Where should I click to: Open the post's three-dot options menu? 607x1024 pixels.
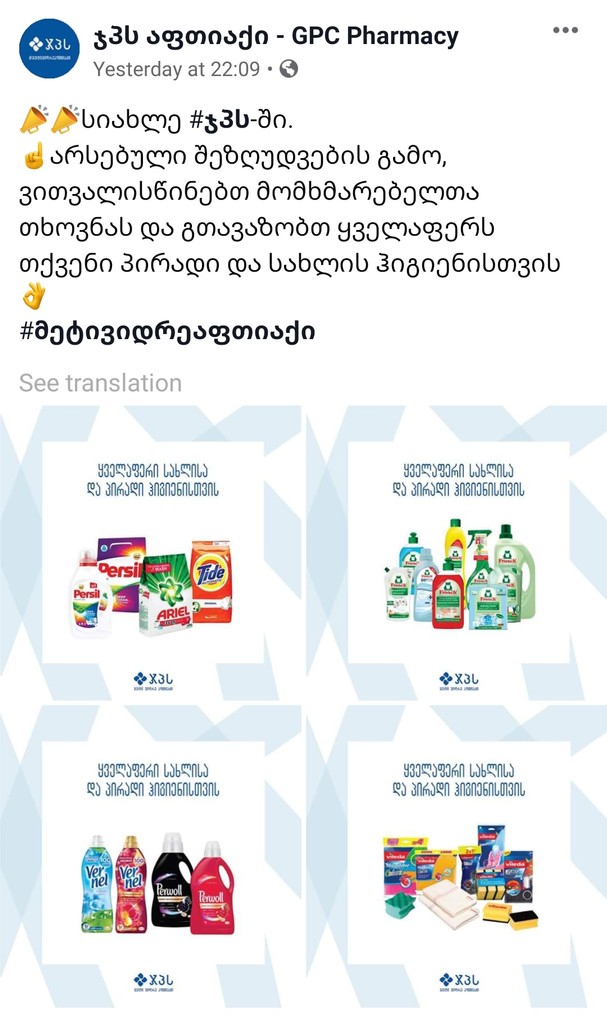click(565, 30)
